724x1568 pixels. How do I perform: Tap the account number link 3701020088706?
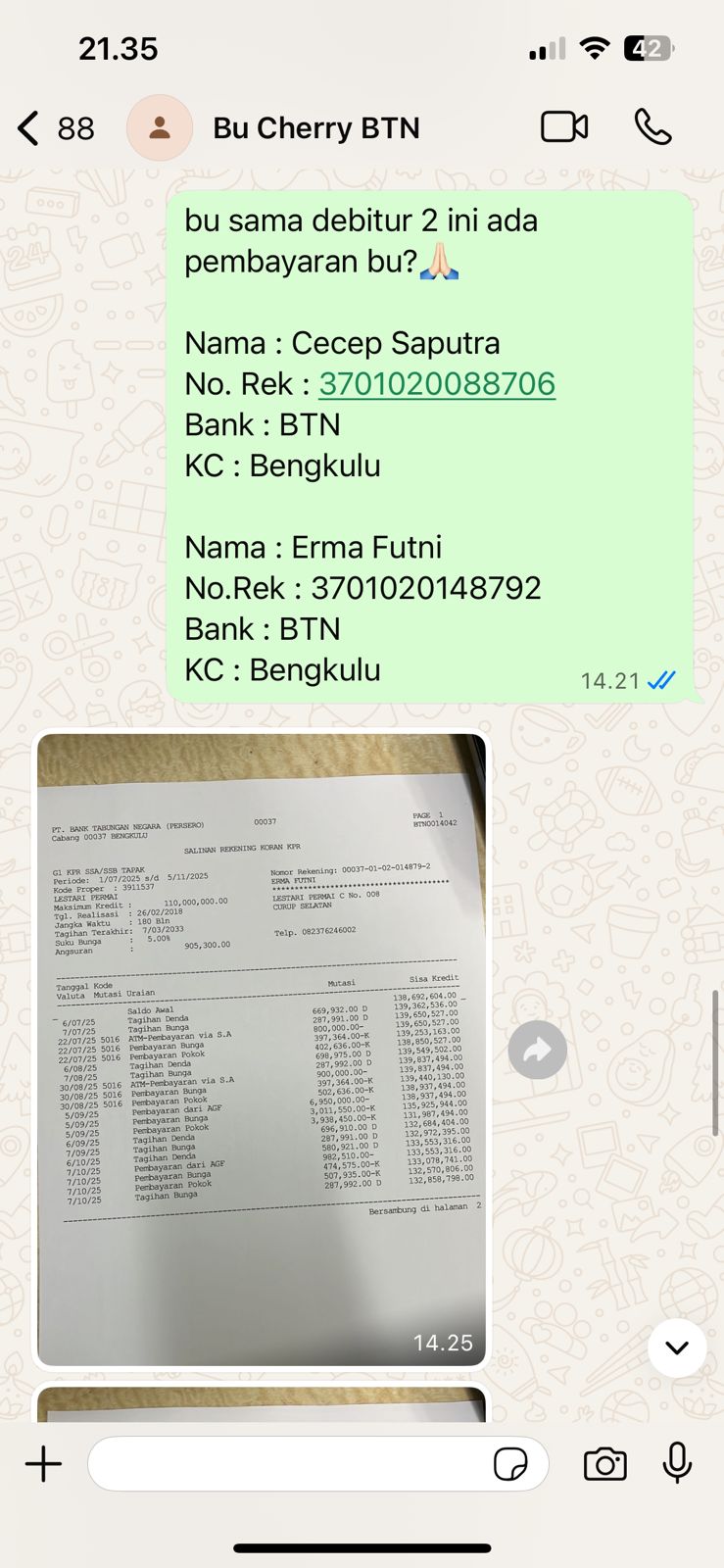[x=437, y=384]
